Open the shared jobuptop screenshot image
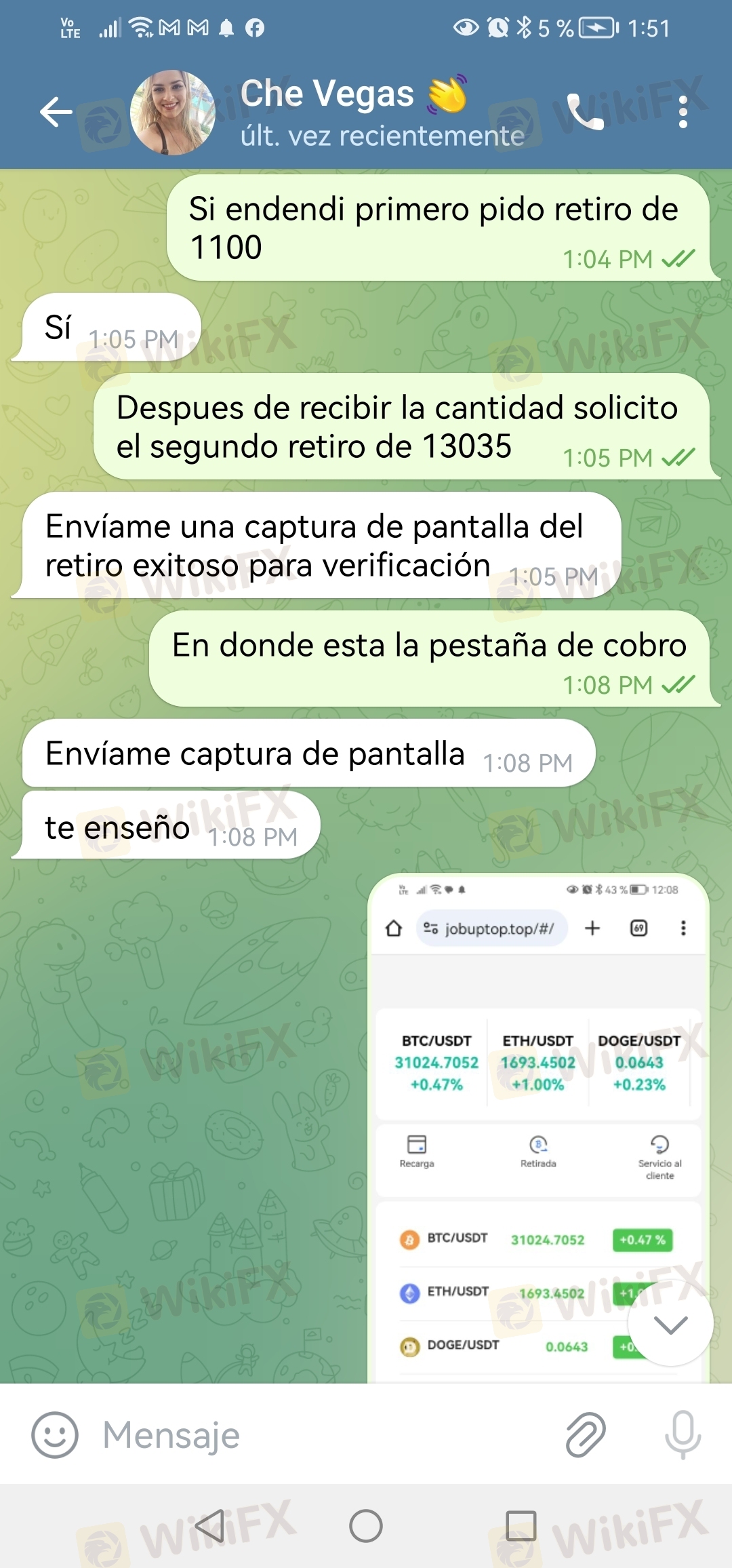Screen dimensions: 732x1568 538,1129
